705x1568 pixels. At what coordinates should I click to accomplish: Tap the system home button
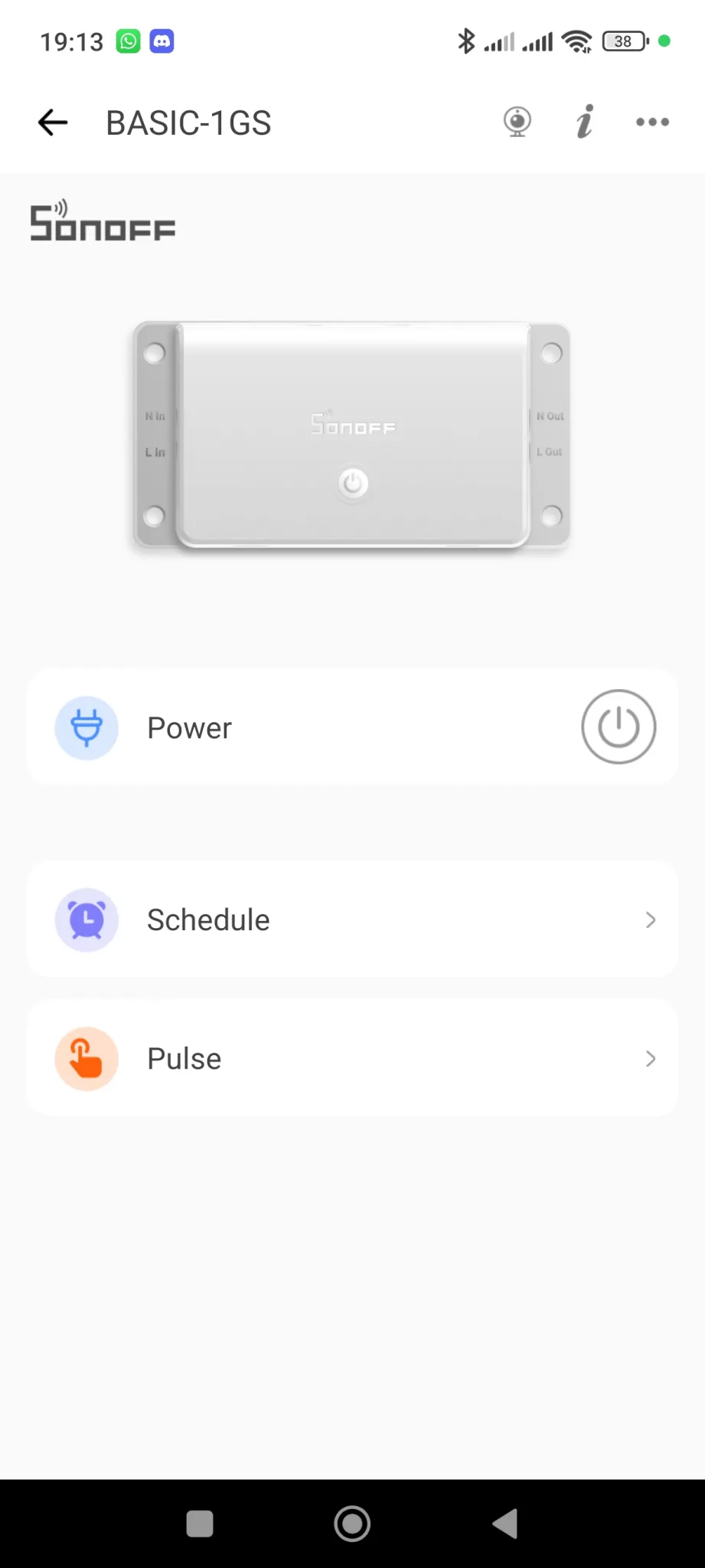tap(352, 1524)
